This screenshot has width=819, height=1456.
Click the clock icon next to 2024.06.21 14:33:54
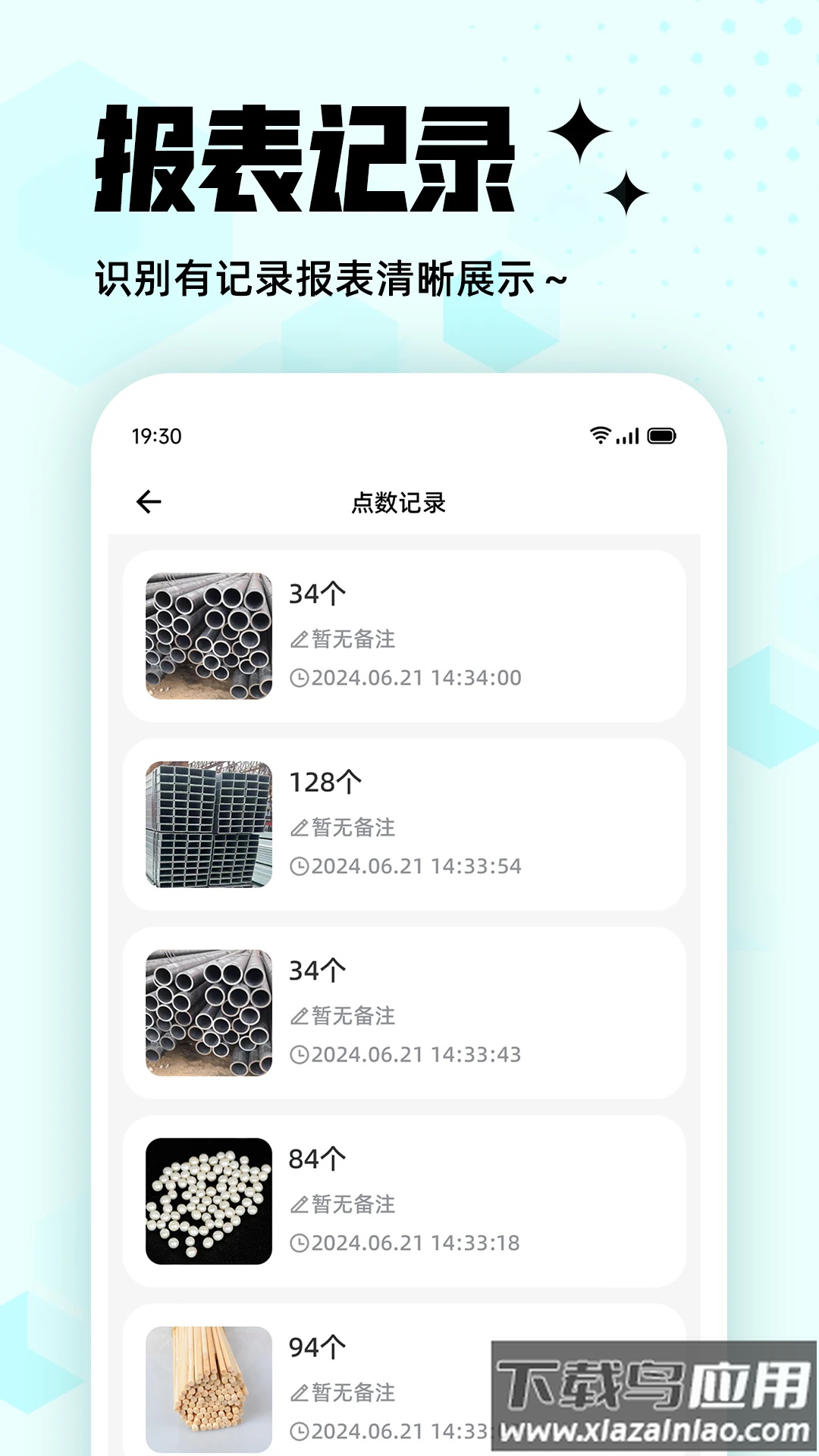[301, 865]
